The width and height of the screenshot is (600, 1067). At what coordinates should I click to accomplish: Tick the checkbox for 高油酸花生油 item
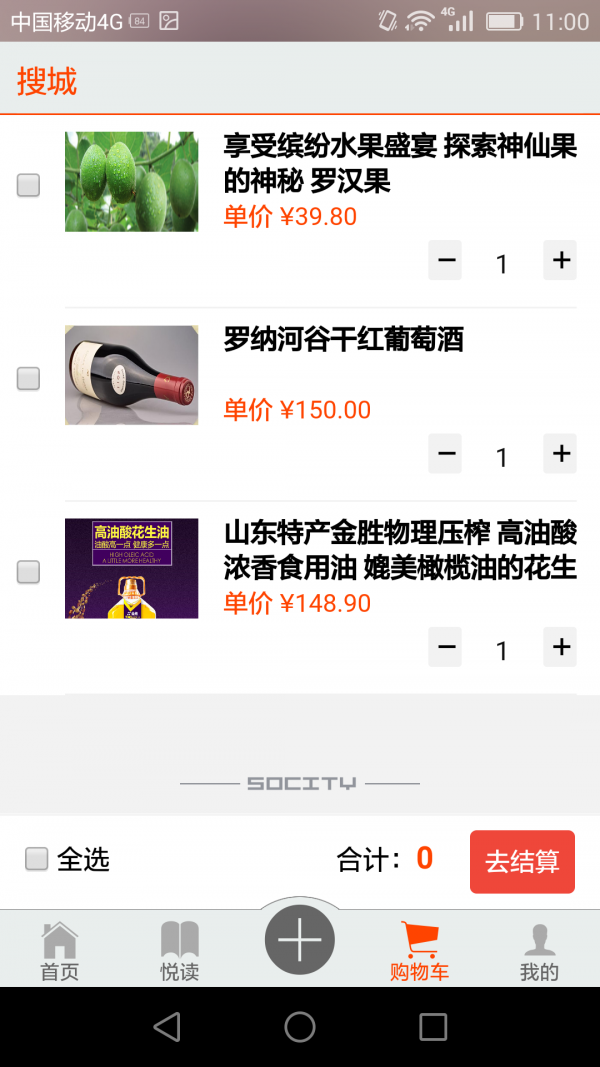pyautogui.click(x=28, y=572)
